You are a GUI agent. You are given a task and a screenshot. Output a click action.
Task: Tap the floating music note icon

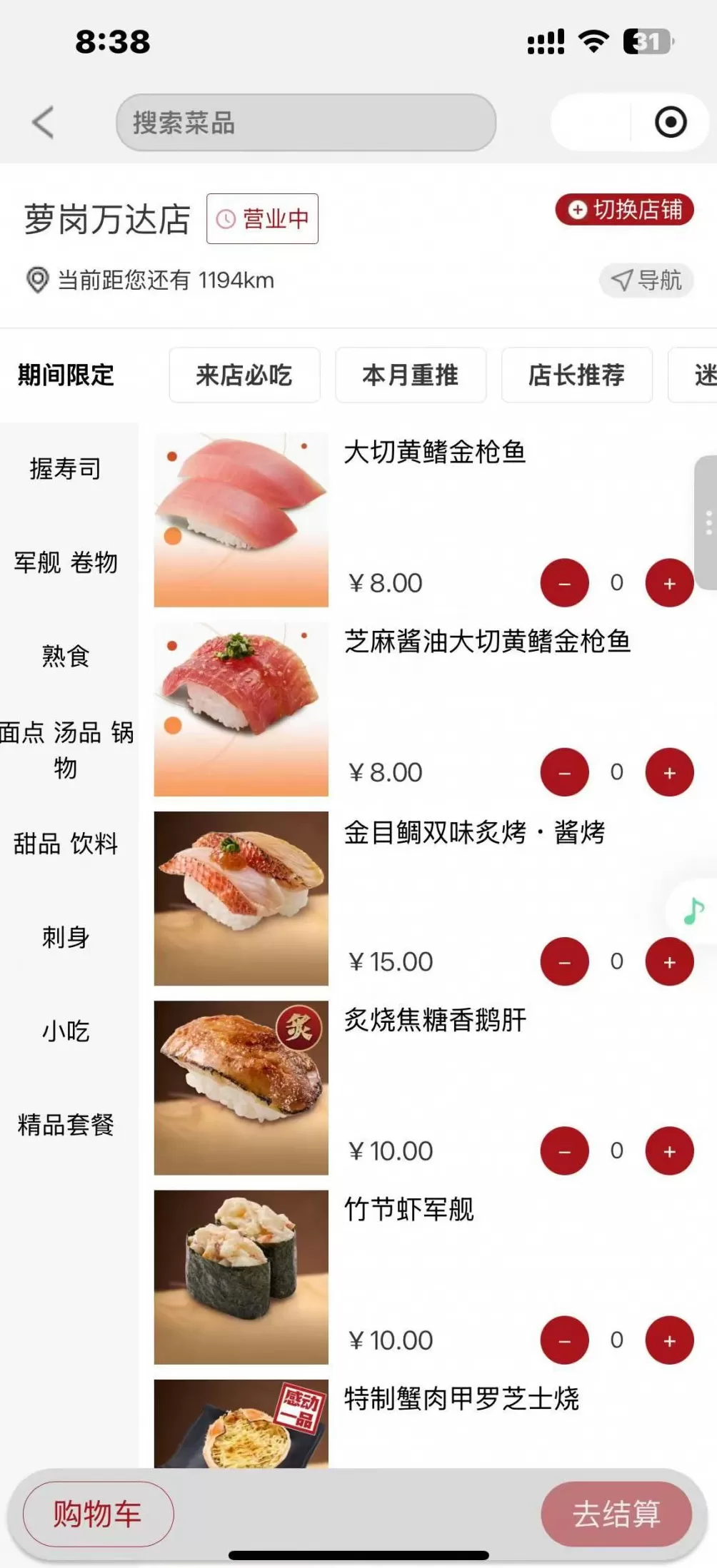691,911
